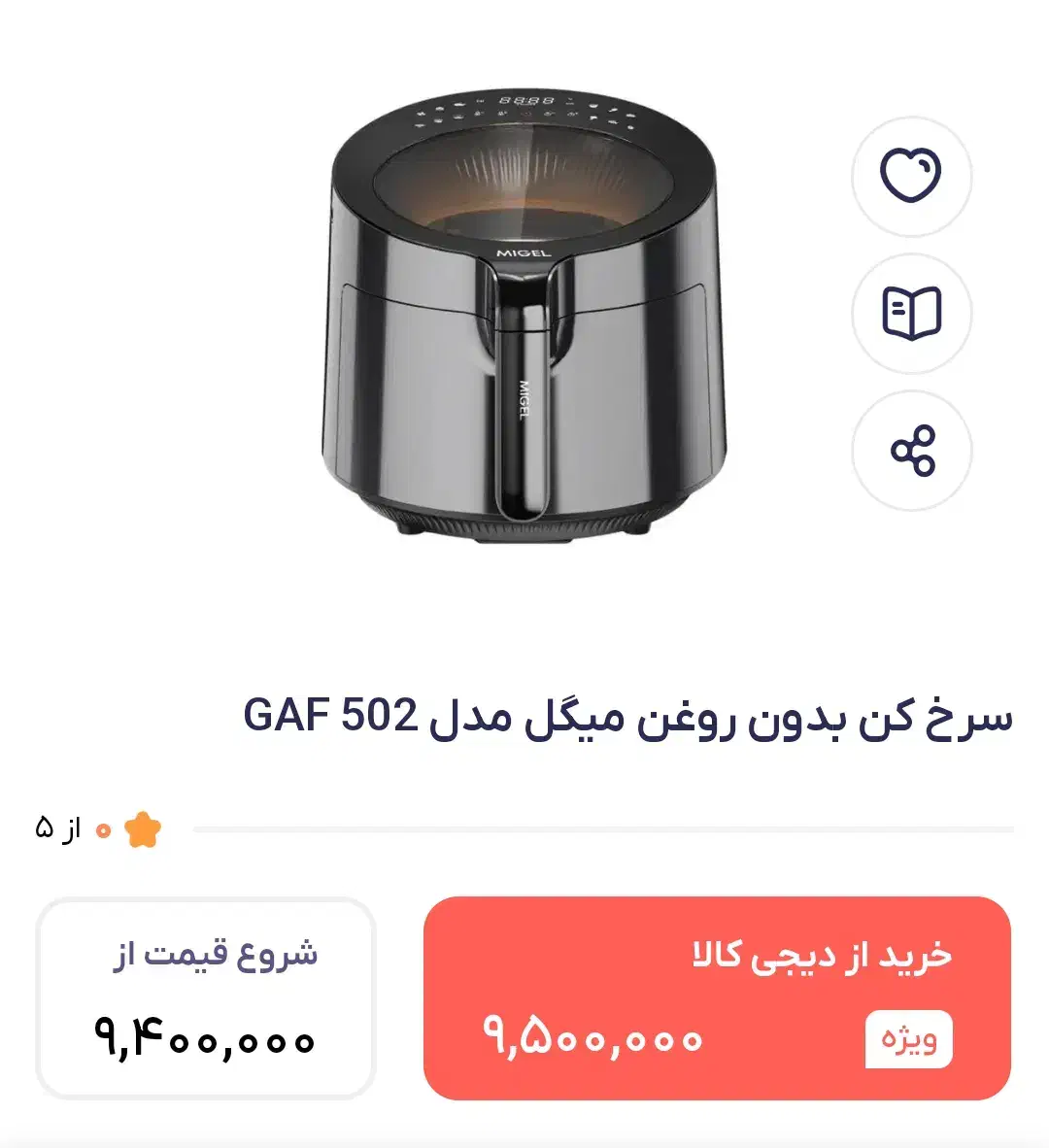Select the orange star rating icon
Viewport: 1049px width, 1148px height.
pos(142,830)
